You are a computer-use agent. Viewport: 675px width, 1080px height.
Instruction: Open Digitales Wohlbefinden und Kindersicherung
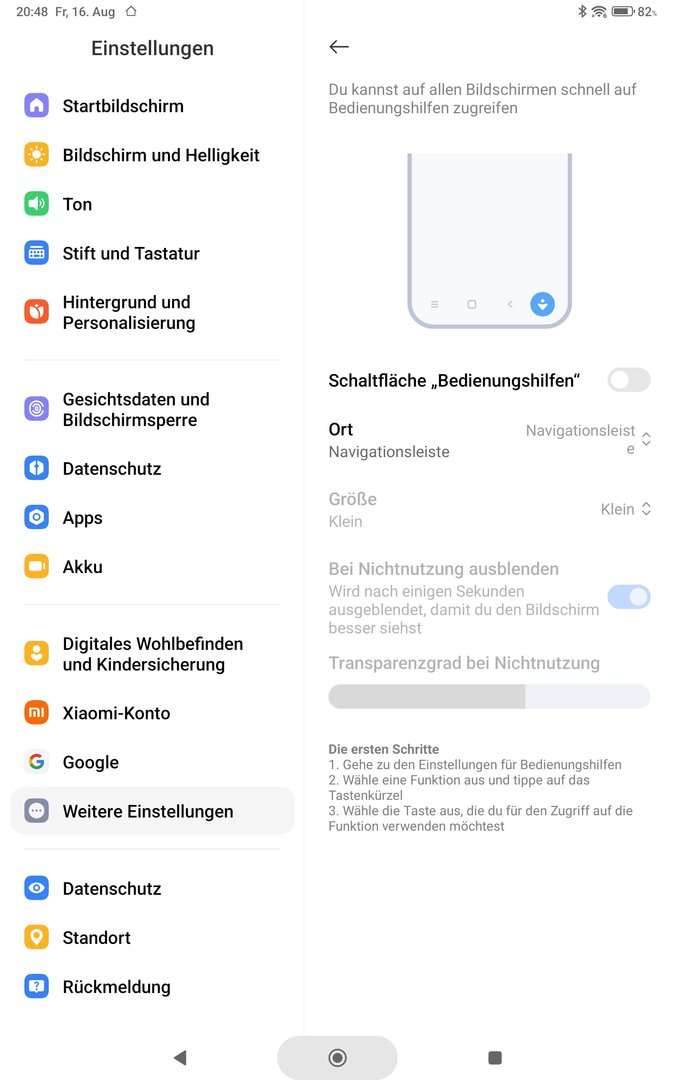pyautogui.click(x=152, y=654)
